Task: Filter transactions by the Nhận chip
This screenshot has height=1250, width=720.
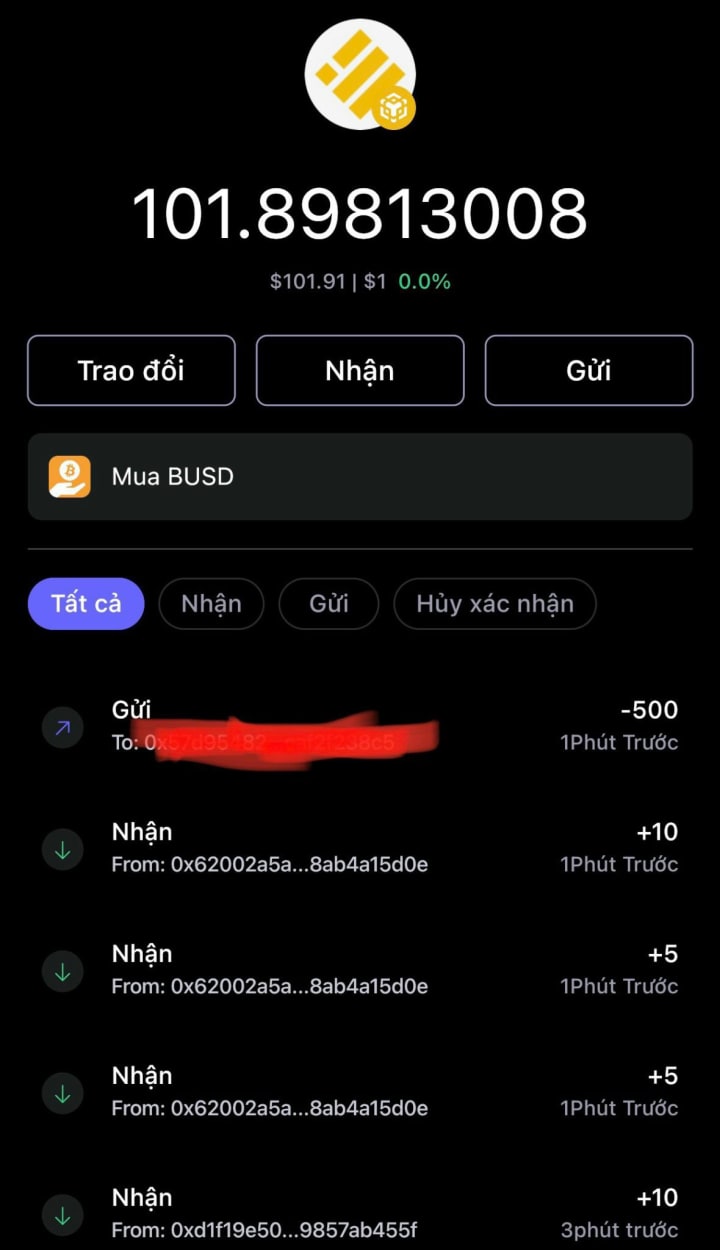Action: (211, 604)
